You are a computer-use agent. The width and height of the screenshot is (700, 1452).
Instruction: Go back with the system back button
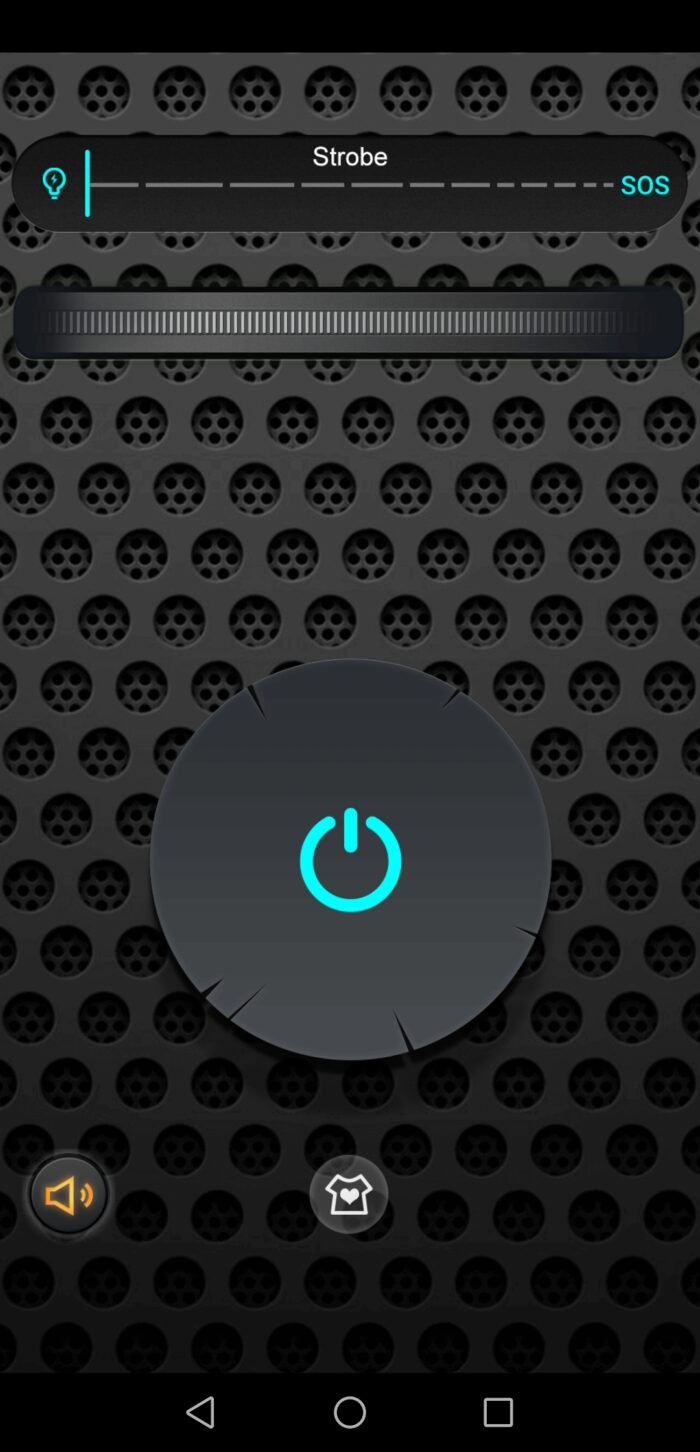pyautogui.click(x=201, y=1412)
